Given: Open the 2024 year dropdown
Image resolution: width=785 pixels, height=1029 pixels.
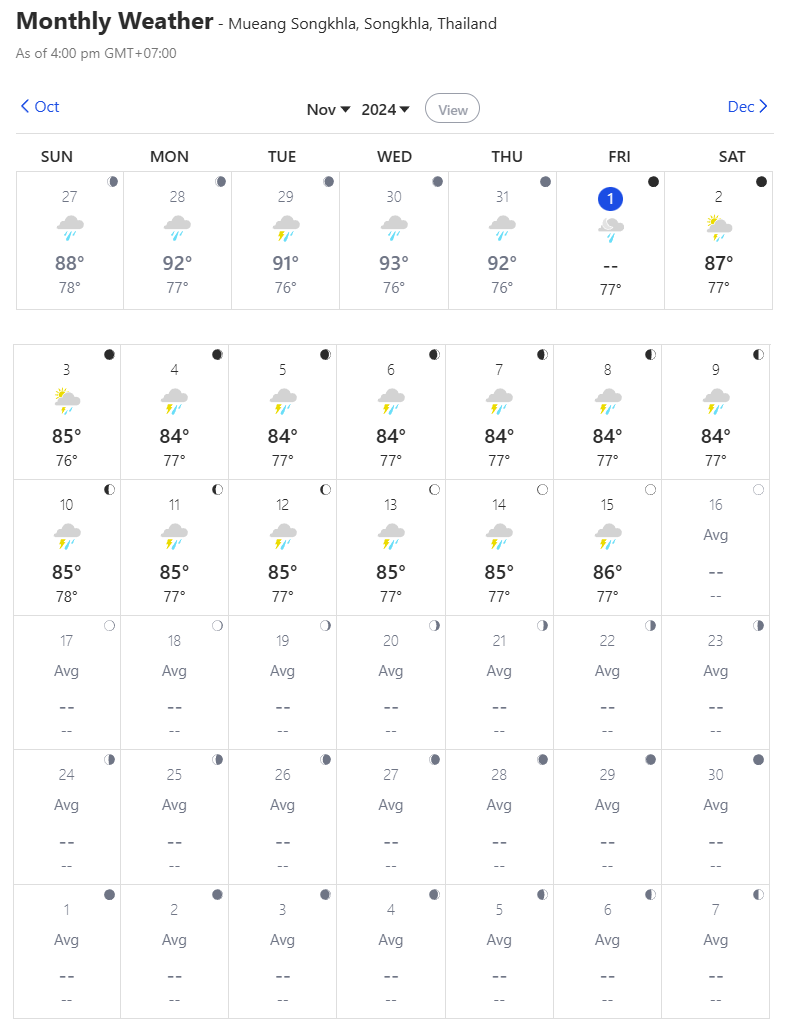Looking at the screenshot, I should click(x=385, y=109).
